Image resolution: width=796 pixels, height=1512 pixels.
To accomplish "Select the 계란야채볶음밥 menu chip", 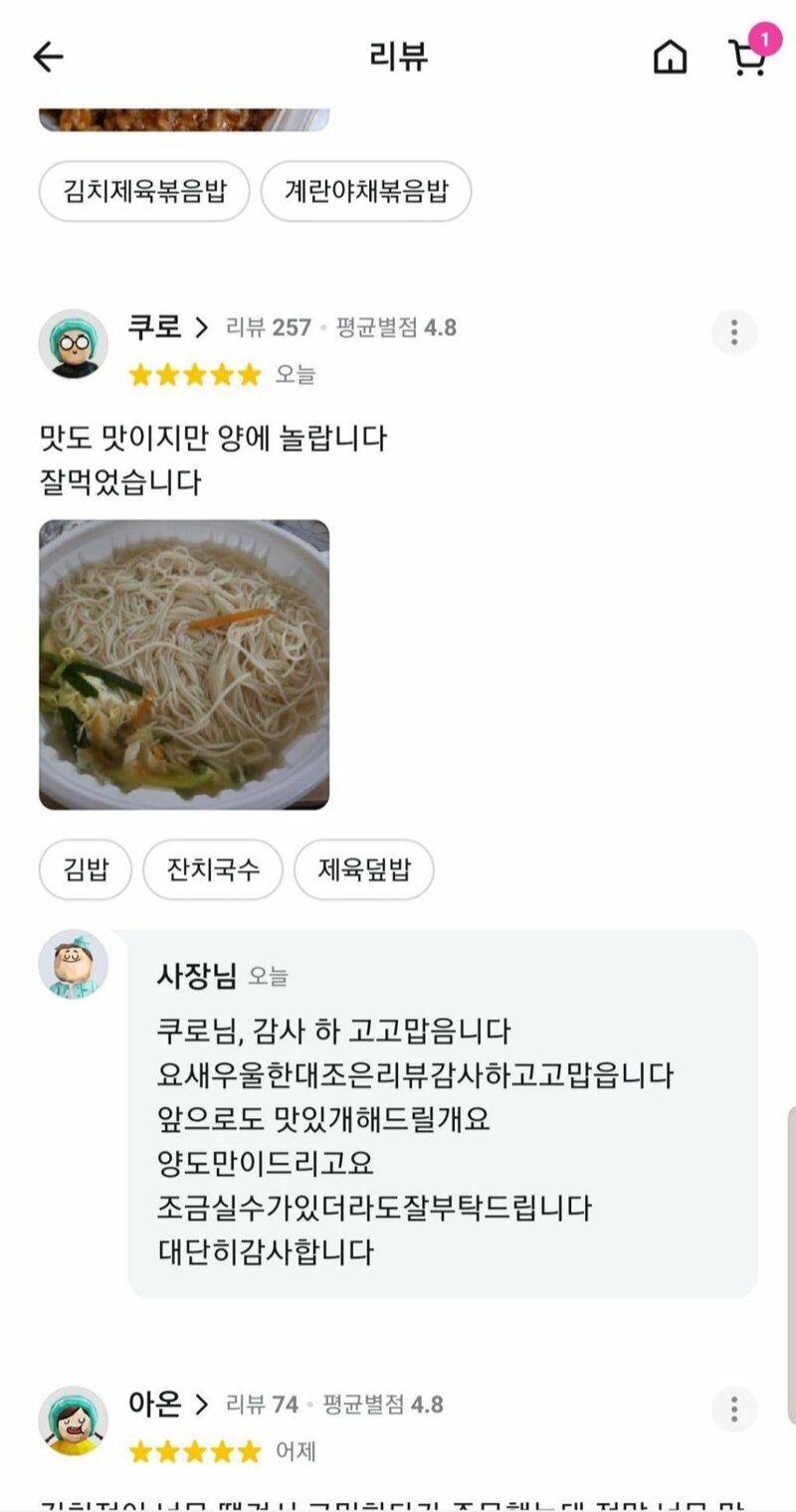I will pyautogui.click(x=366, y=191).
